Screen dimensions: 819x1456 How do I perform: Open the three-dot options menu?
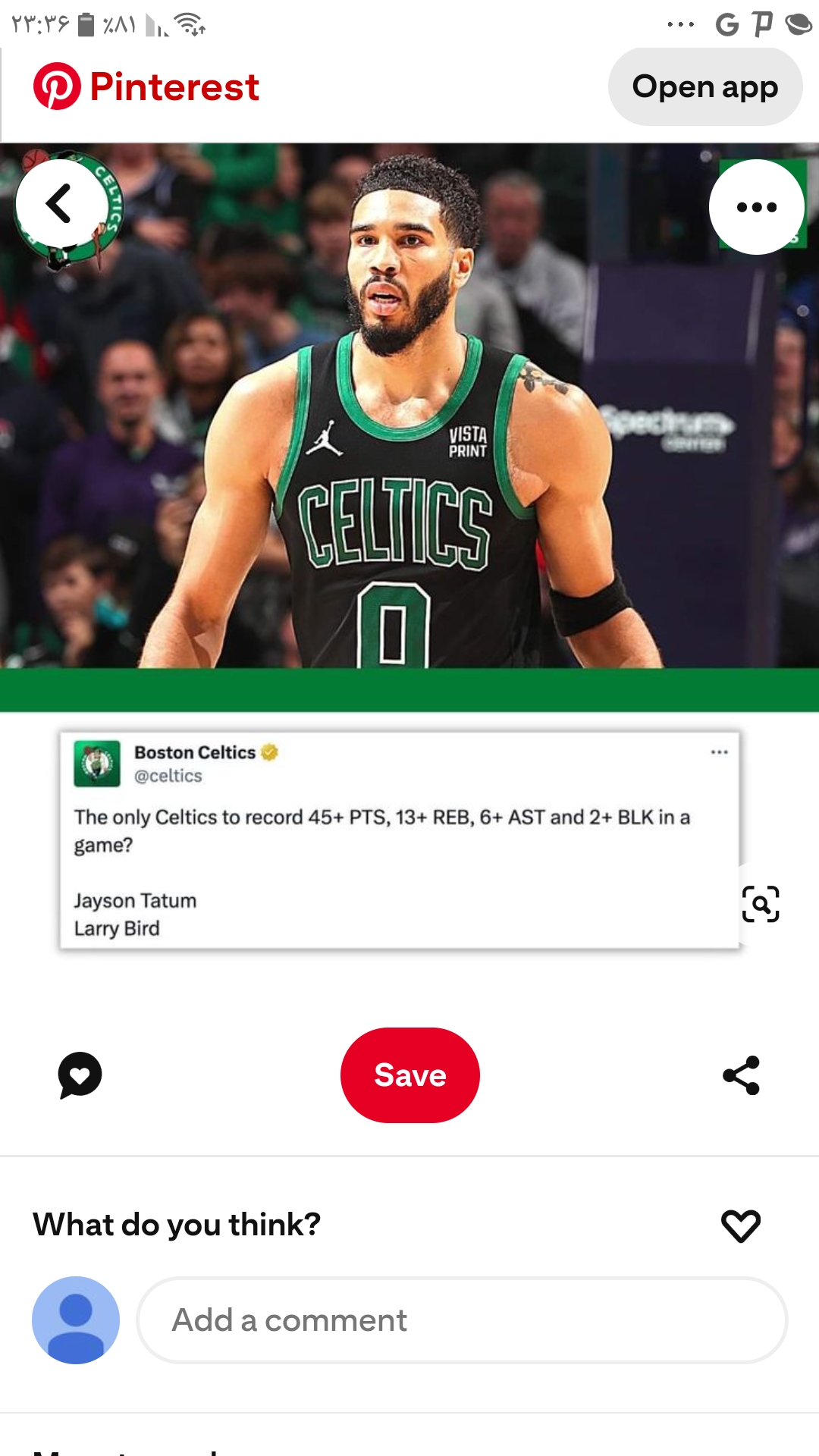pos(756,206)
